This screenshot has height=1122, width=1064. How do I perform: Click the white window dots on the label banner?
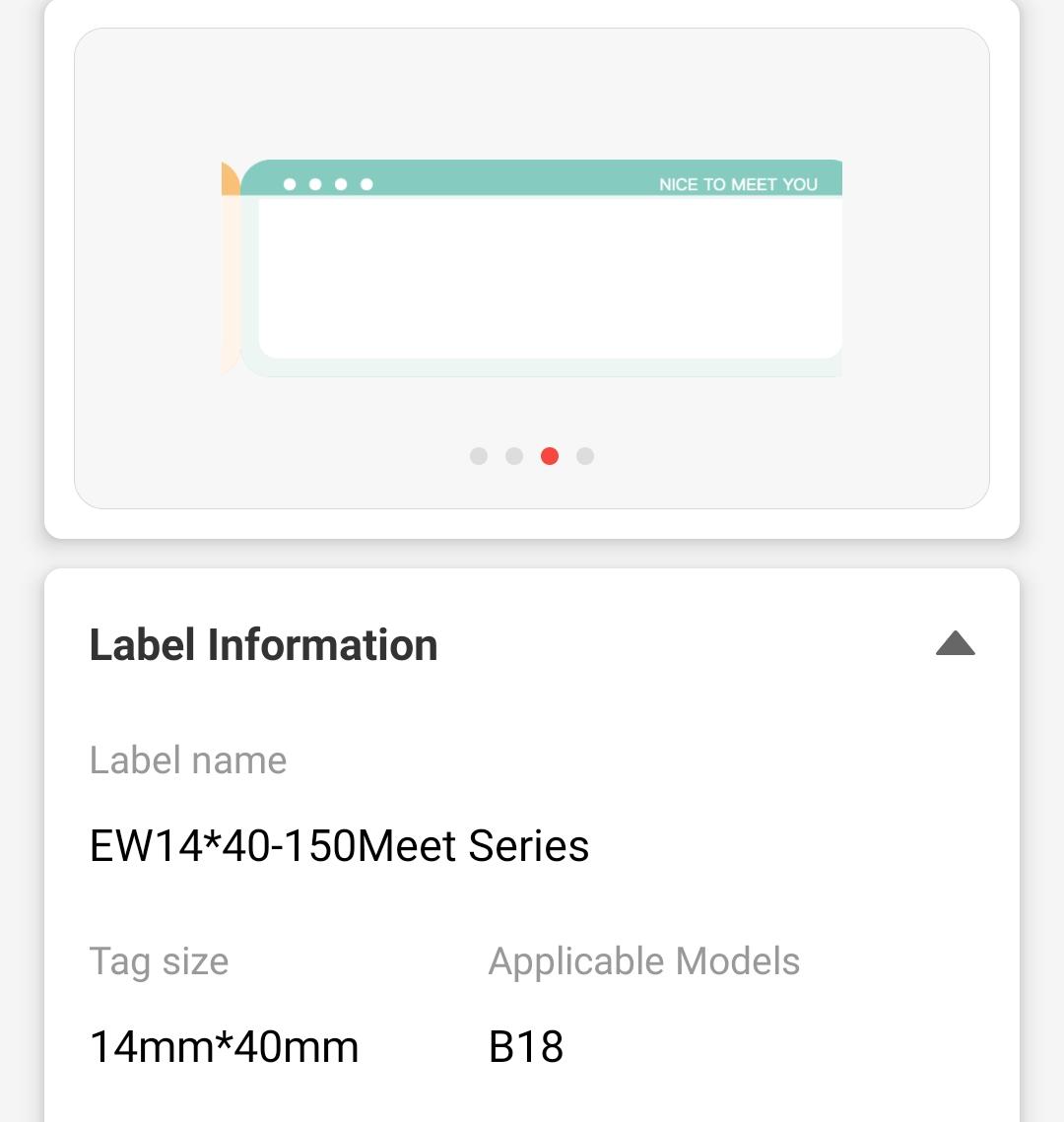(x=327, y=183)
